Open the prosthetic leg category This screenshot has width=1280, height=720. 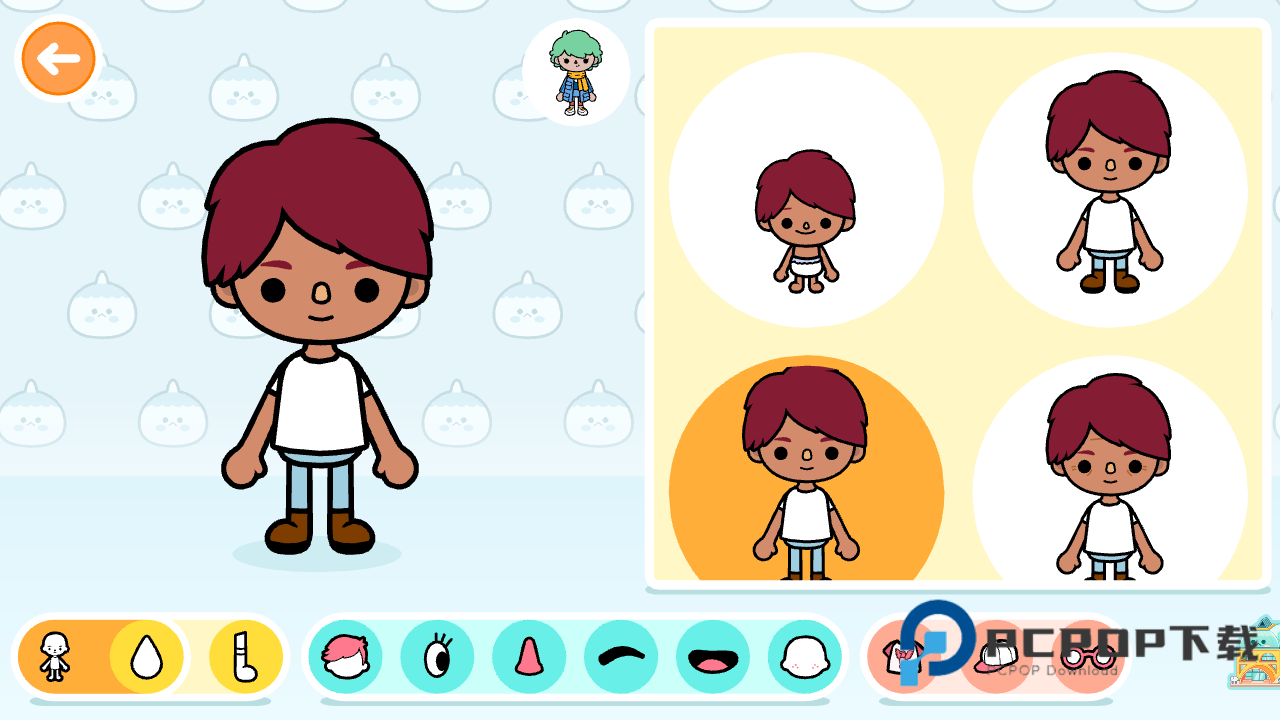[245, 657]
